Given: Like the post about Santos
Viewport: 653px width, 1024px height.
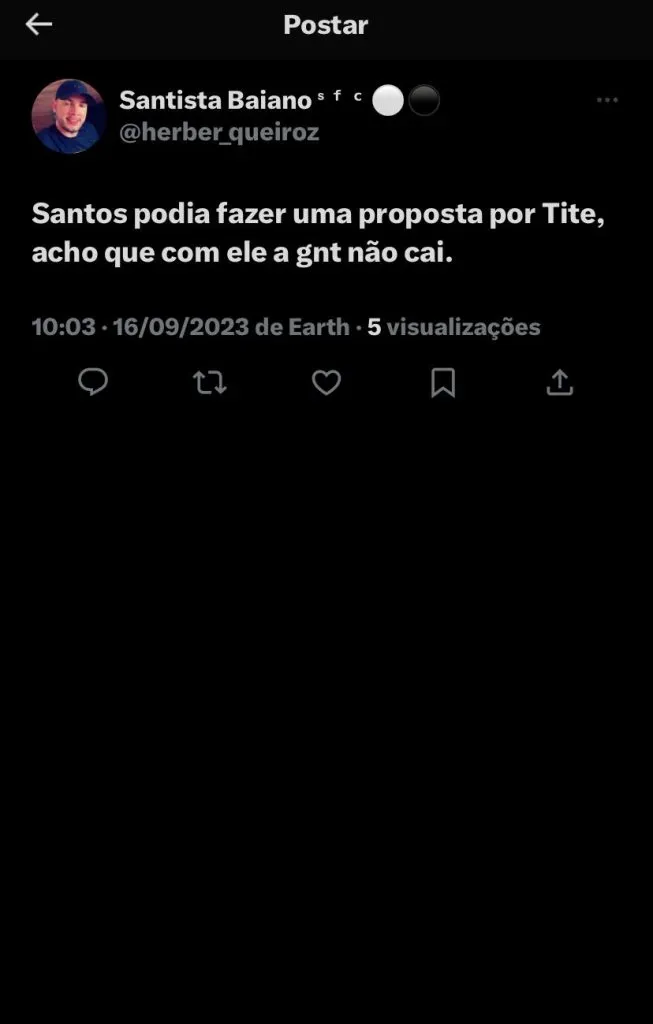Looking at the screenshot, I should pyautogui.click(x=326, y=382).
